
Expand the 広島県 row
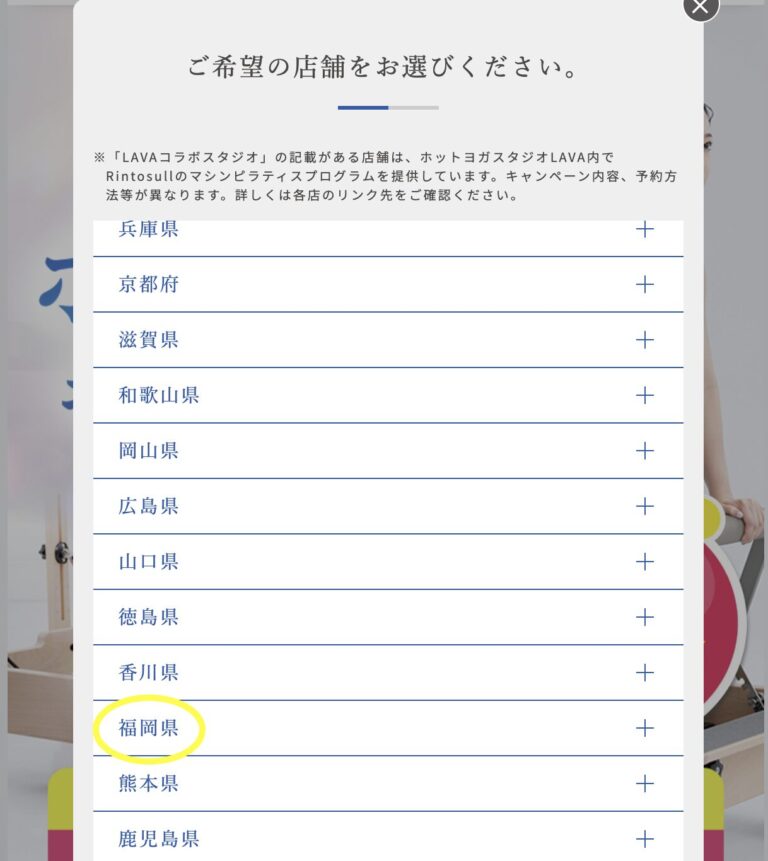tap(644, 507)
